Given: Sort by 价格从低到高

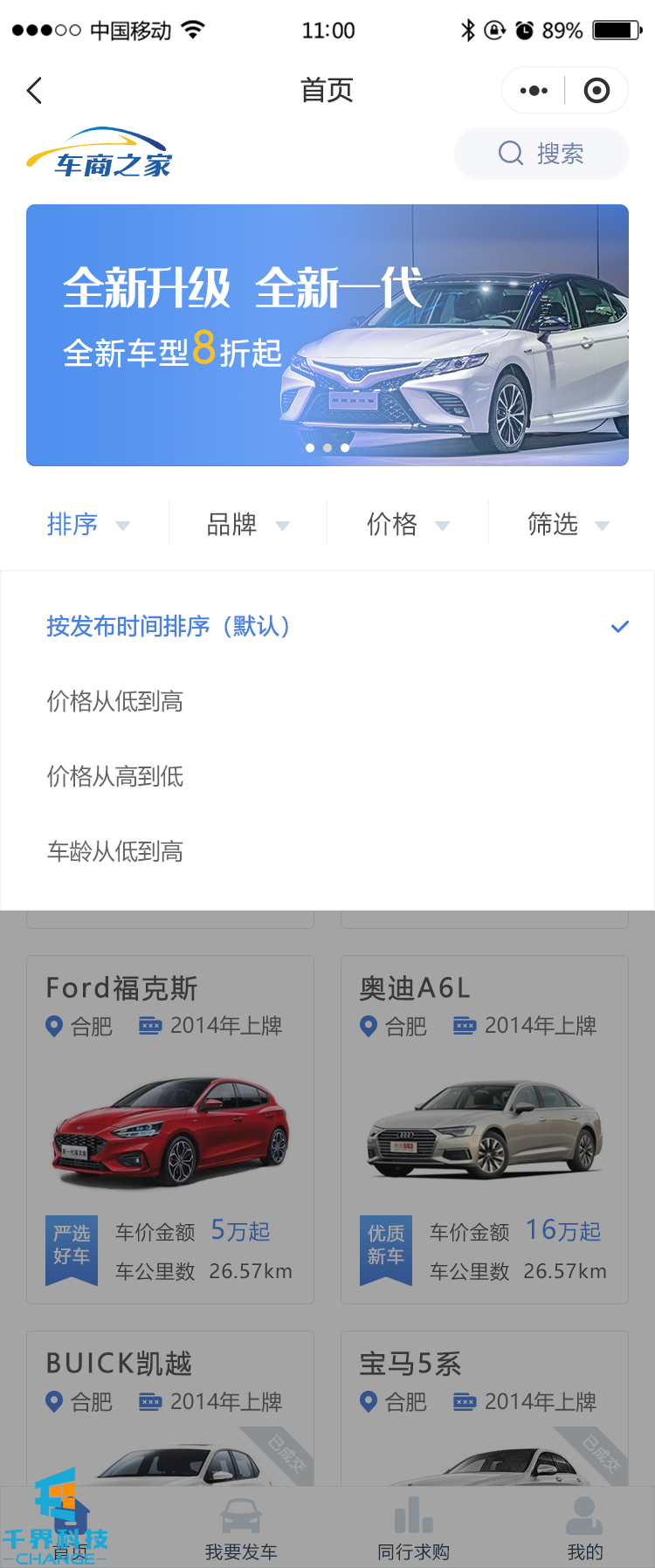Looking at the screenshot, I should pos(115,702).
